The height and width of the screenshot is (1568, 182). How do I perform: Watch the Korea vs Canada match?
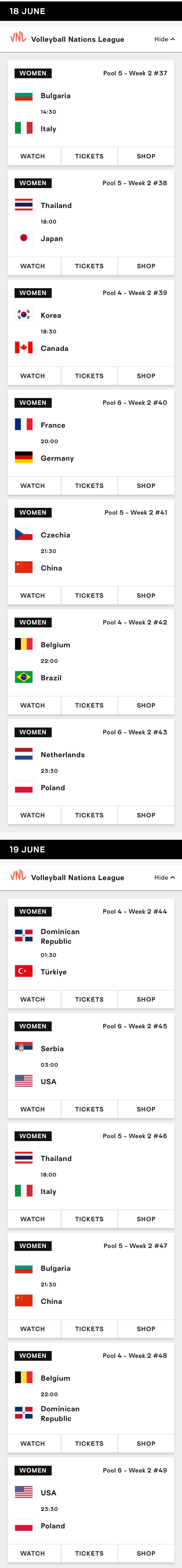point(33,376)
